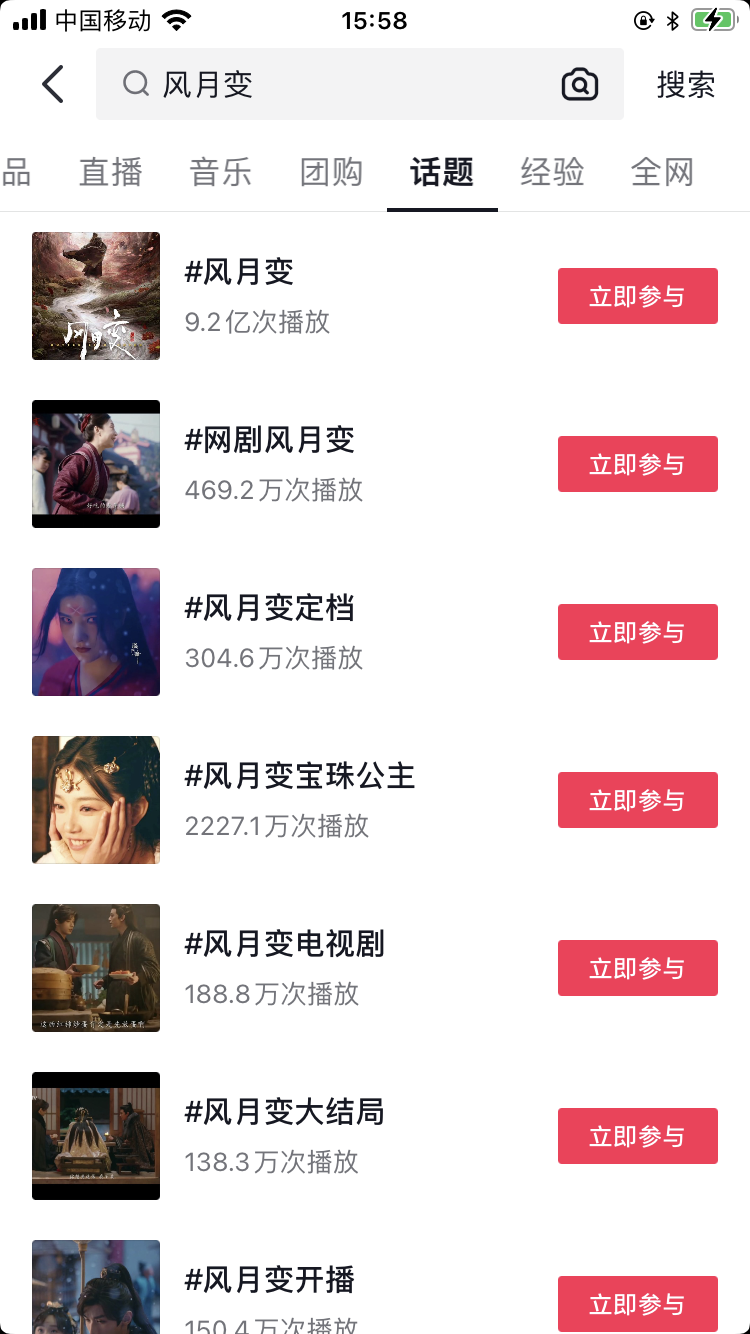Go back using the arrow icon
Image resolution: width=750 pixels, height=1334 pixels.
tap(54, 85)
